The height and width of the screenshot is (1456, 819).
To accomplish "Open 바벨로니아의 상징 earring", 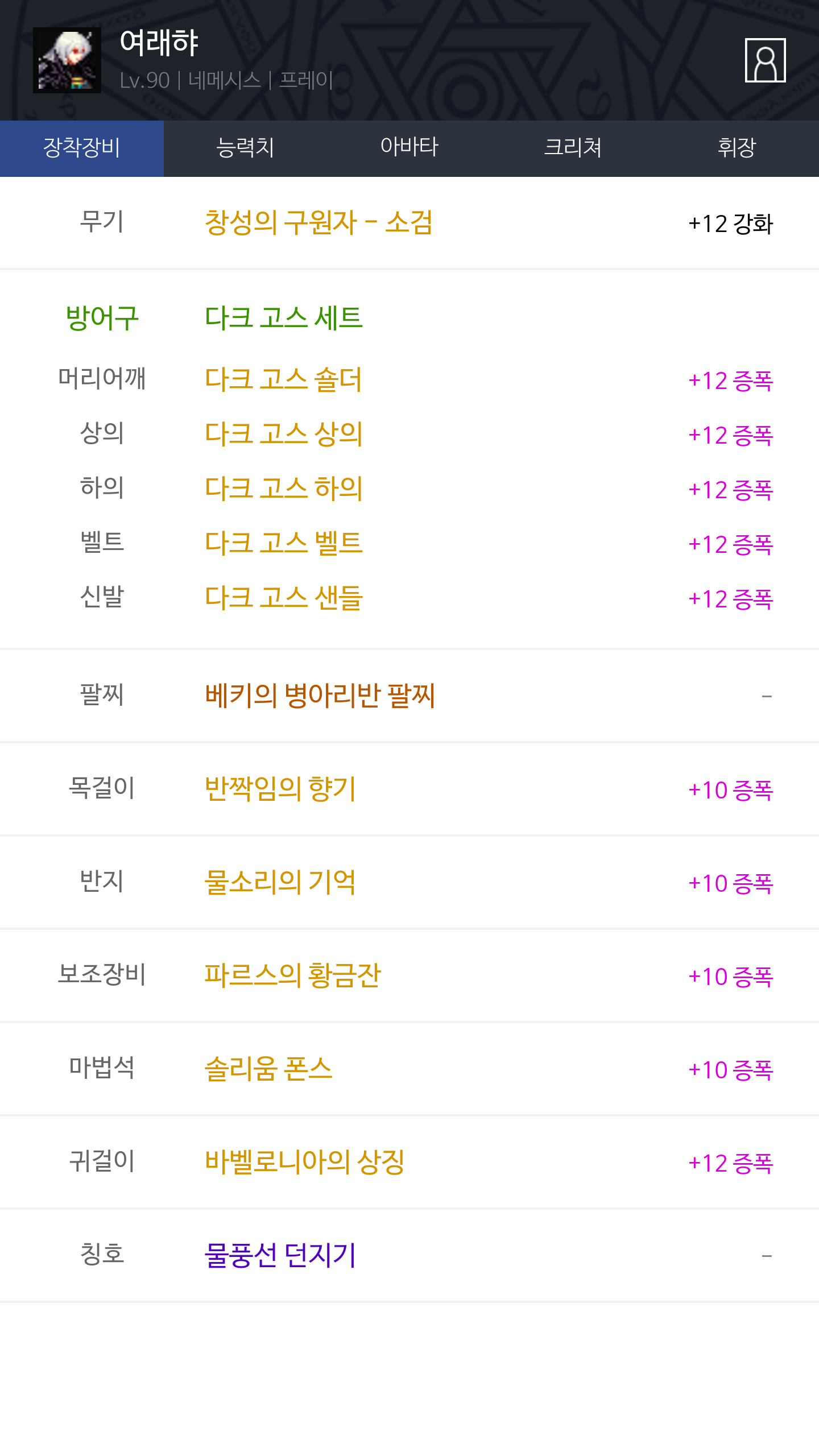I will [x=305, y=1162].
